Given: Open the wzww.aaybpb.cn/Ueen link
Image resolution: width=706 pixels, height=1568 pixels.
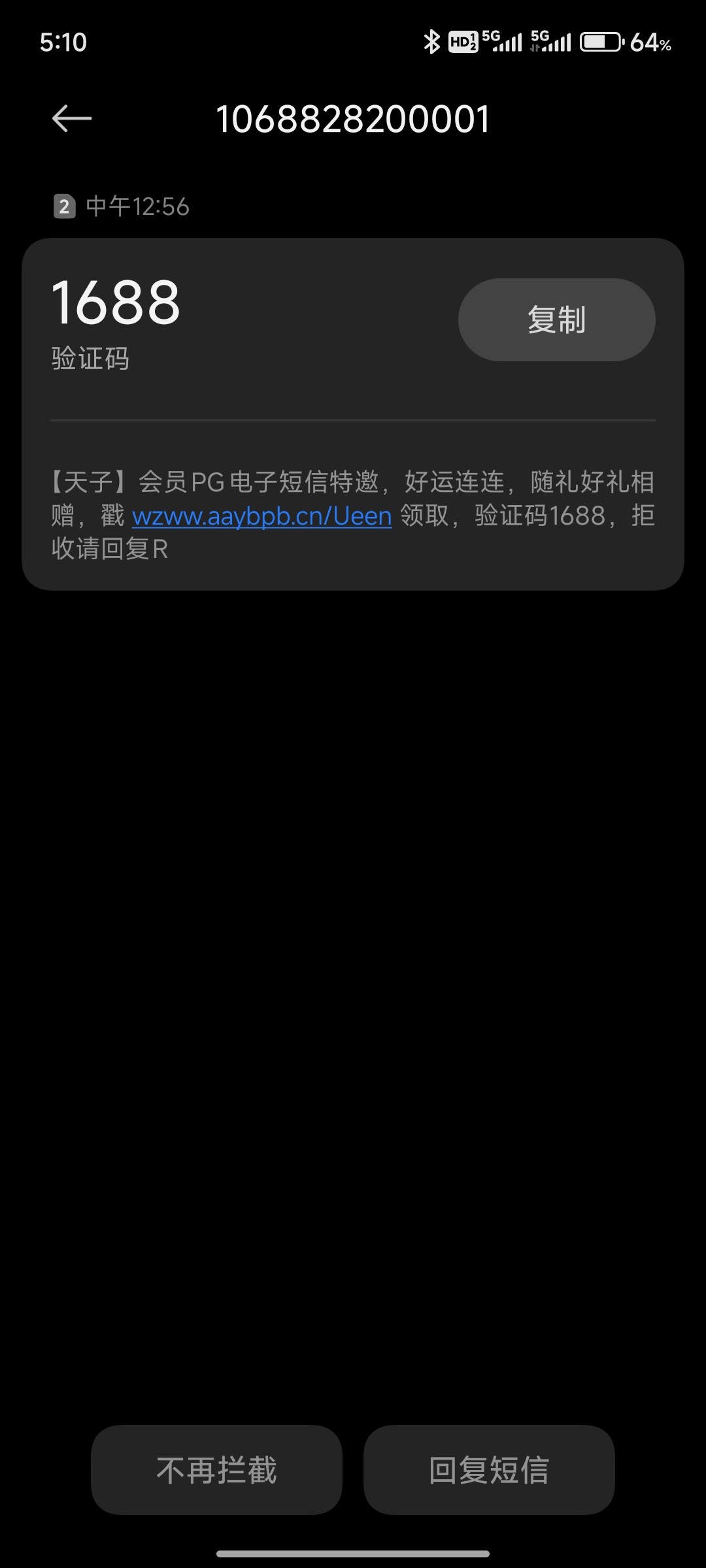Looking at the screenshot, I should point(261,516).
